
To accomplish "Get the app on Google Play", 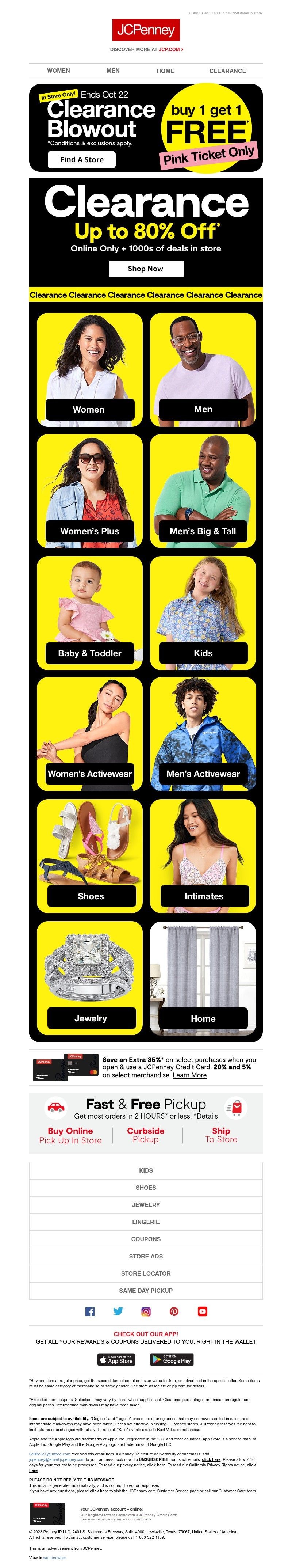I will pos(172,1360).
